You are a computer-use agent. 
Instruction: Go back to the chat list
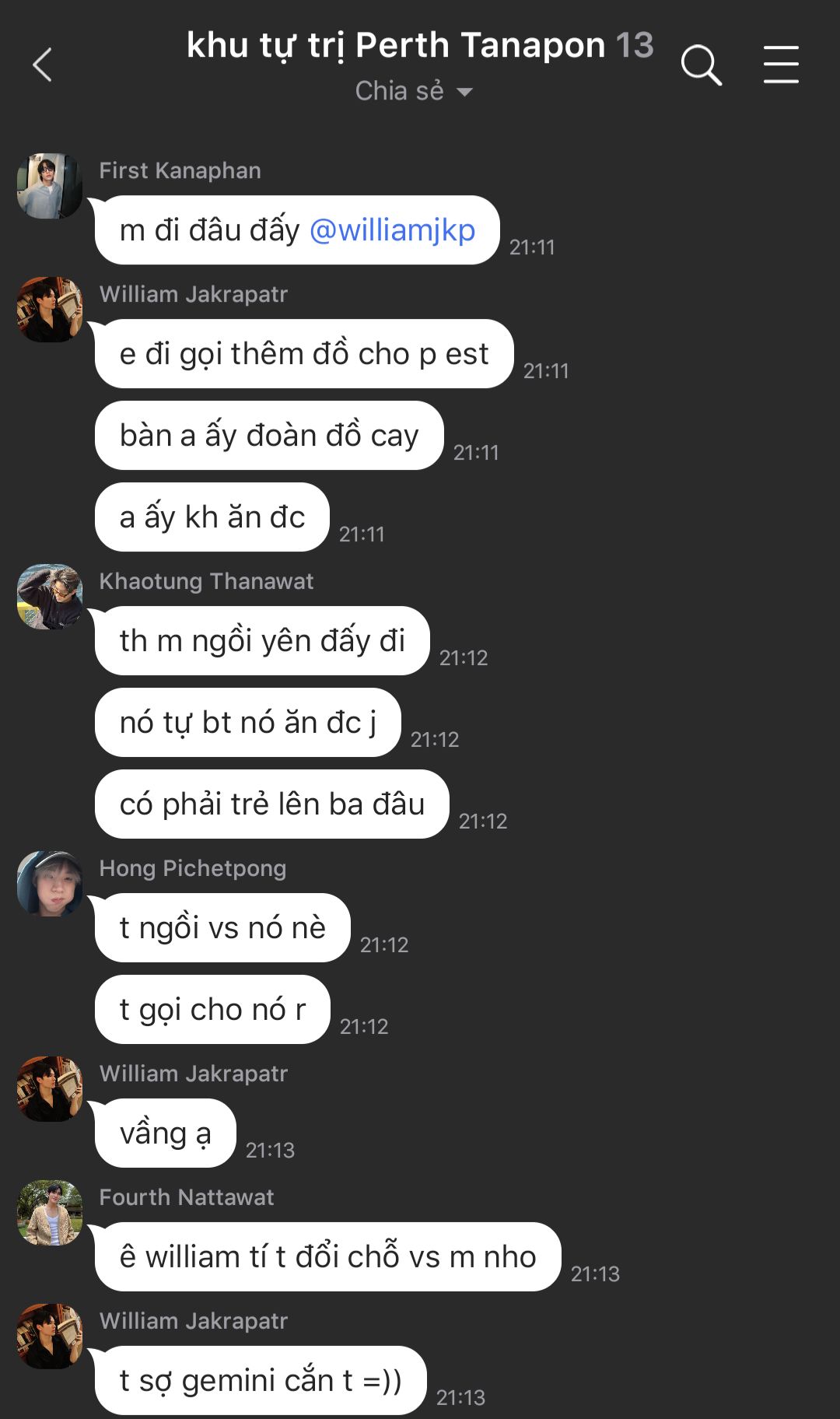click(43, 65)
